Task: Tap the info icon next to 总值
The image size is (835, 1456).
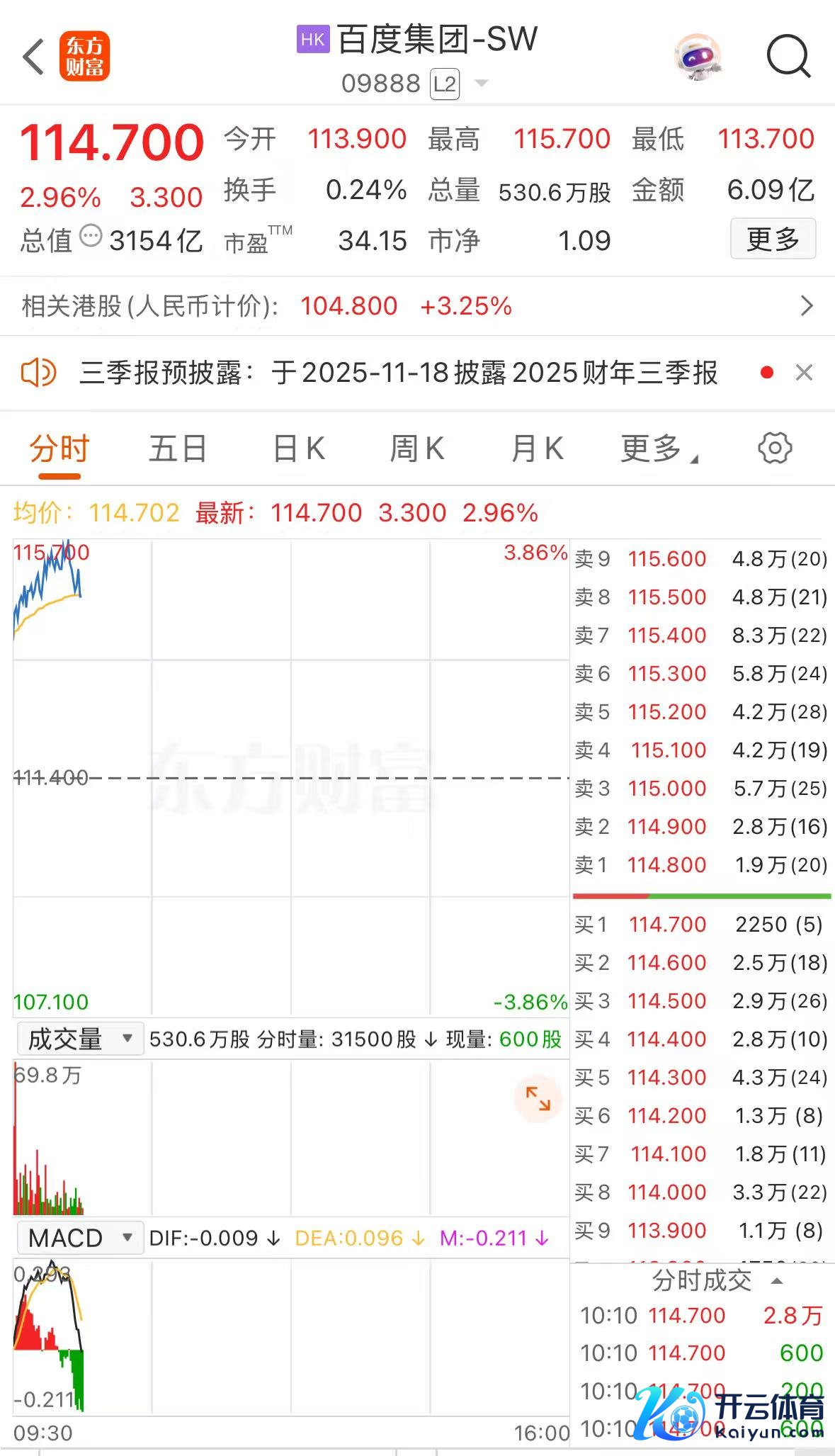Action: [x=91, y=236]
